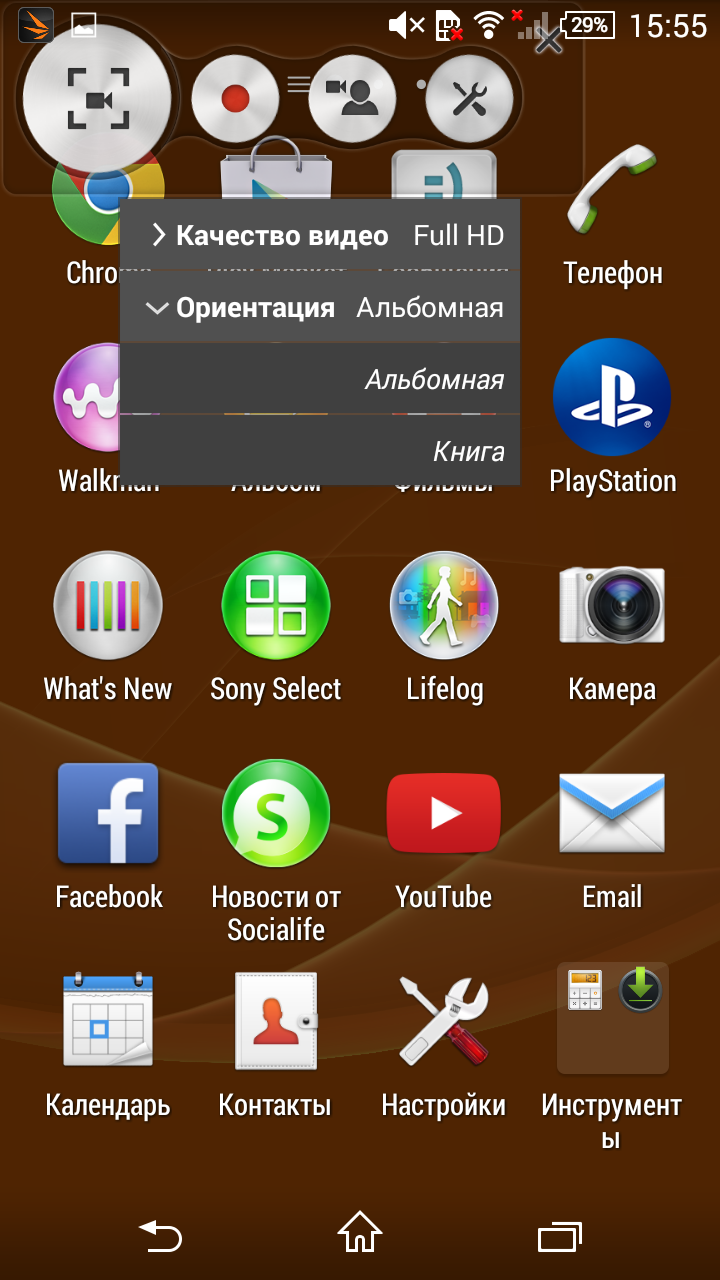Expand the Качество видео option
This screenshot has height=1280, width=720.
coord(320,236)
